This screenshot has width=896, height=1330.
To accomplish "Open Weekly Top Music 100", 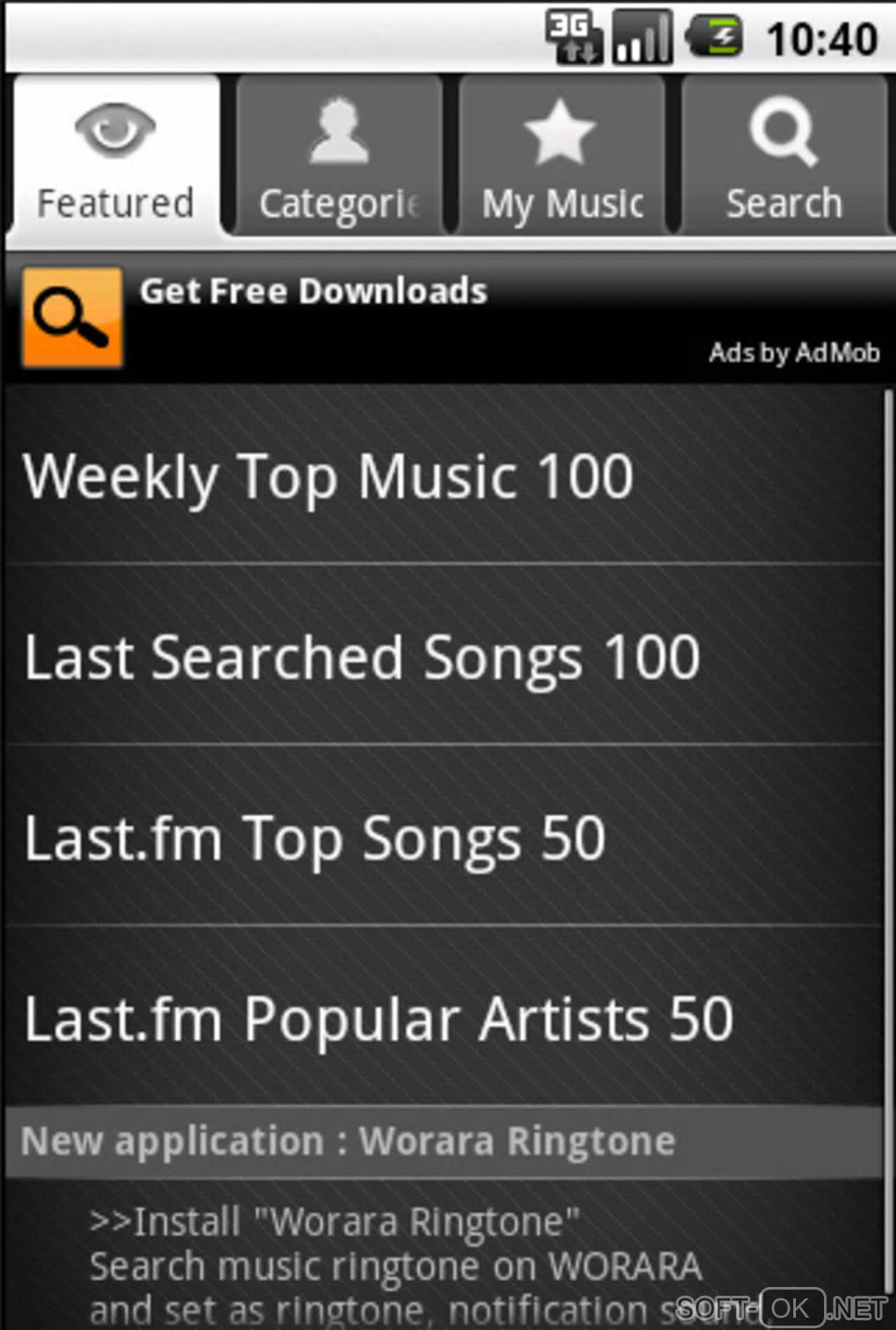I will (444, 477).
